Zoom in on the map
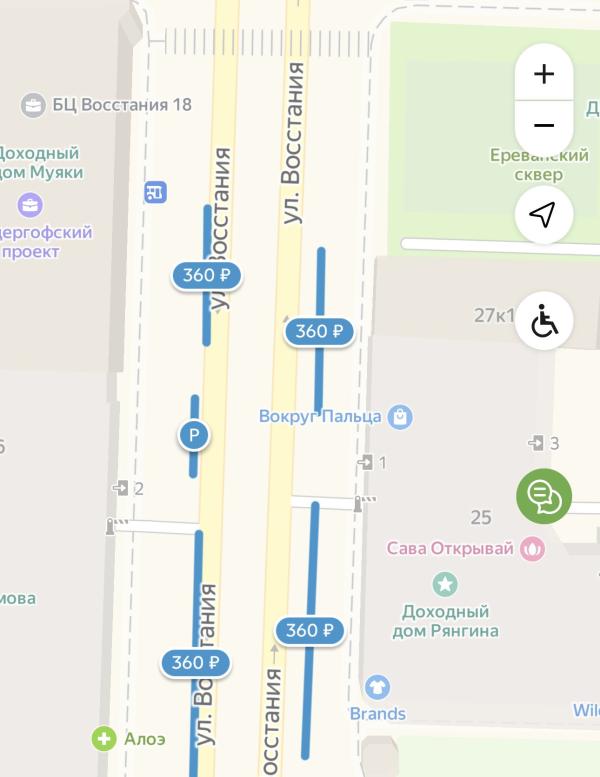This screenshot has width=600, height=777. pos(544,75)
